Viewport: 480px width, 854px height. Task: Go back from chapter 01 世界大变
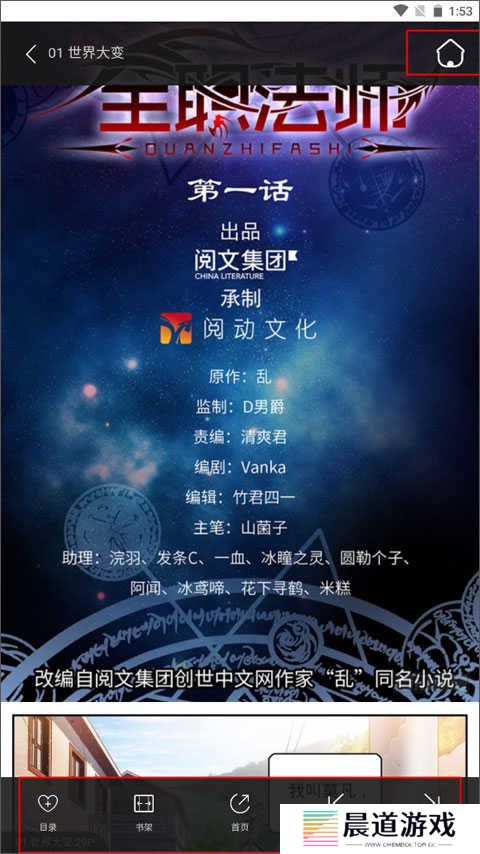click(x=31, y=53)
